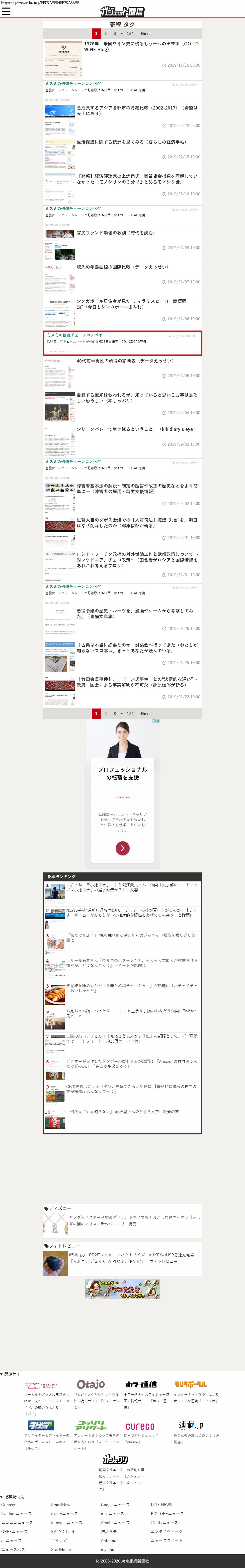
Task: Open the rank 1 article about 小池百合子
Action: point(131,887)
